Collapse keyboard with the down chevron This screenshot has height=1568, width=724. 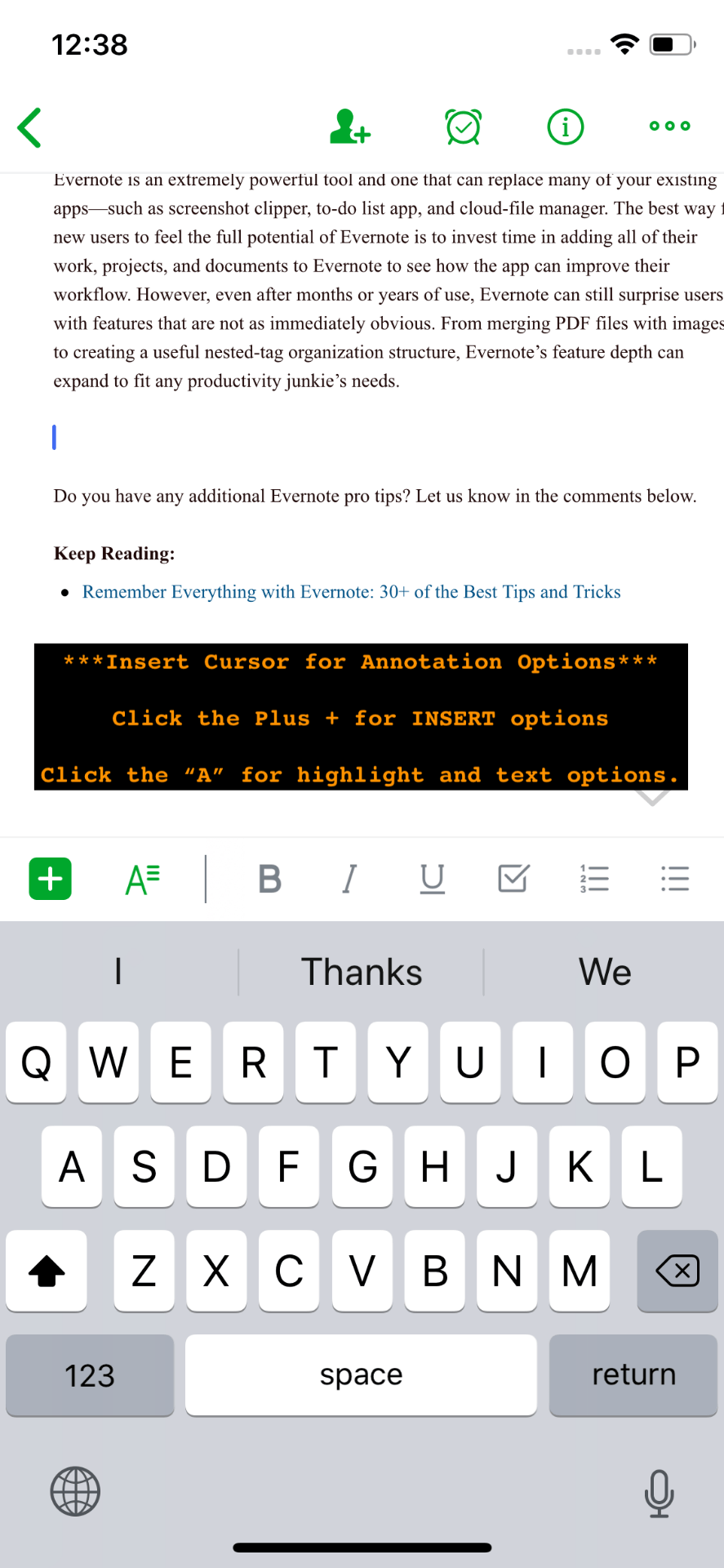click(x=652, y=797)
